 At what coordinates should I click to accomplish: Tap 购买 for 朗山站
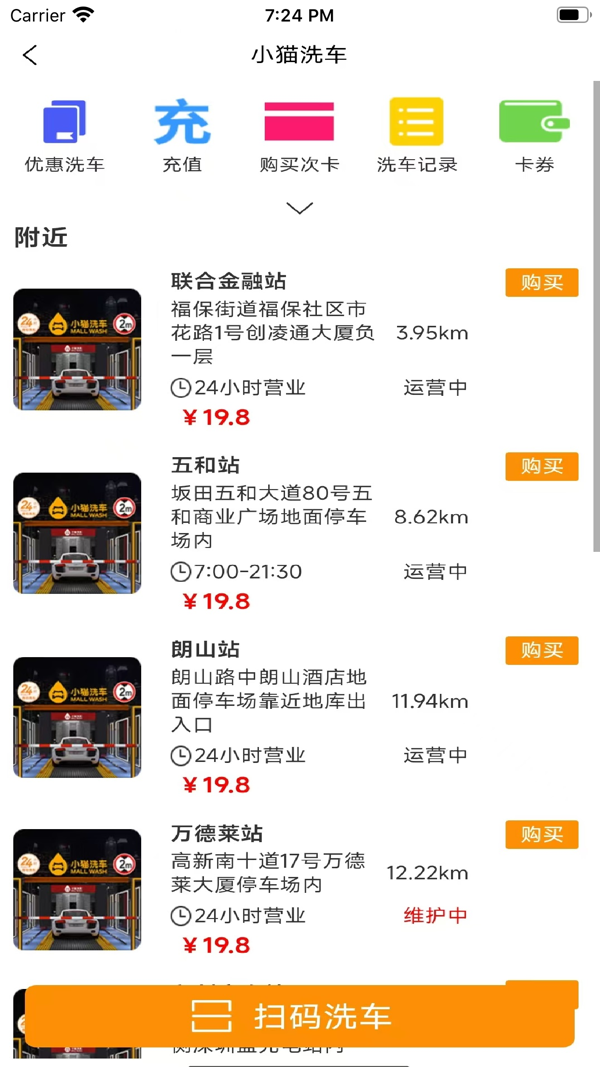(541, 651)
